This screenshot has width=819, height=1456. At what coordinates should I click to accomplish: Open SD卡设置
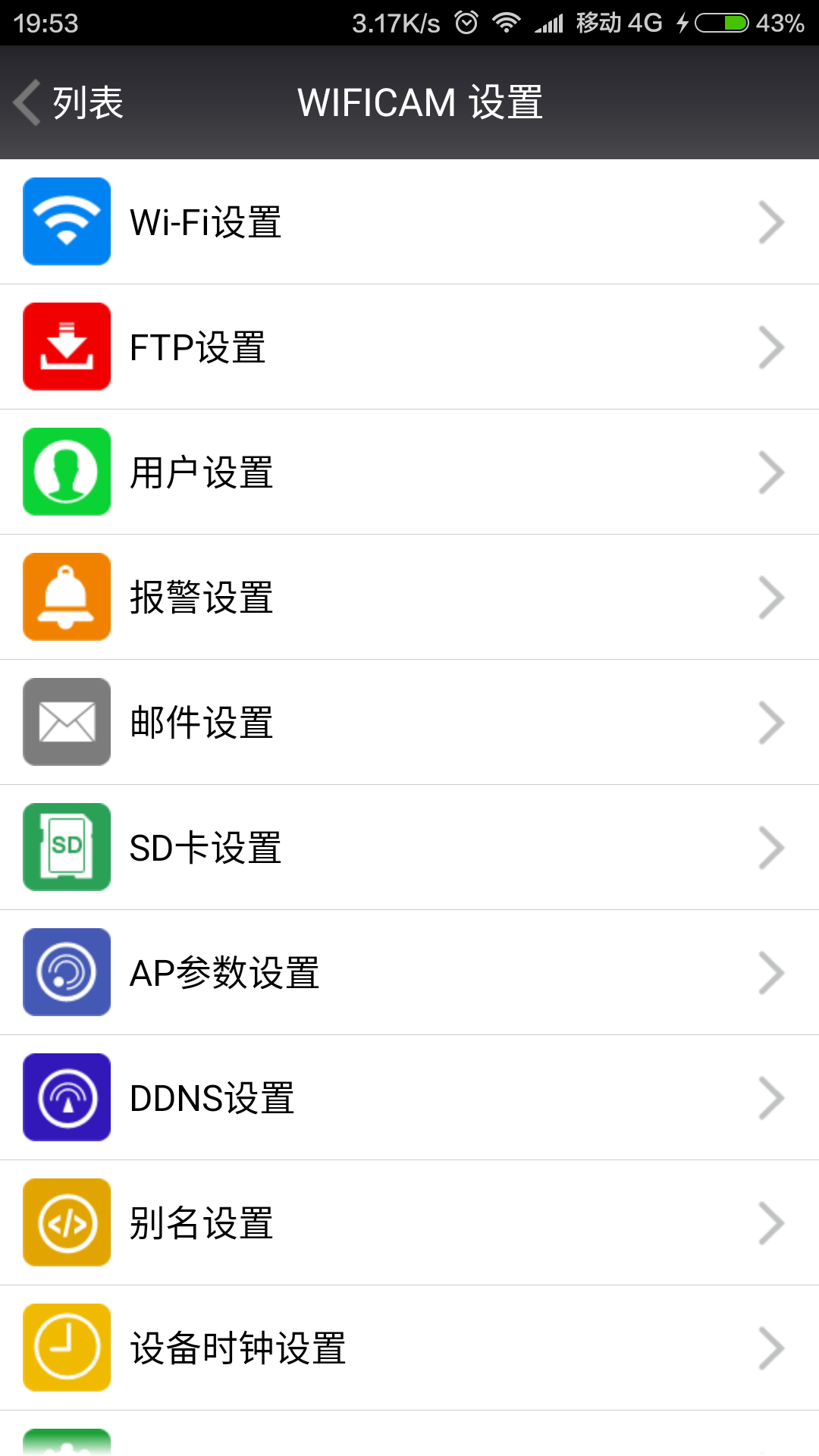tap(409, 848)
